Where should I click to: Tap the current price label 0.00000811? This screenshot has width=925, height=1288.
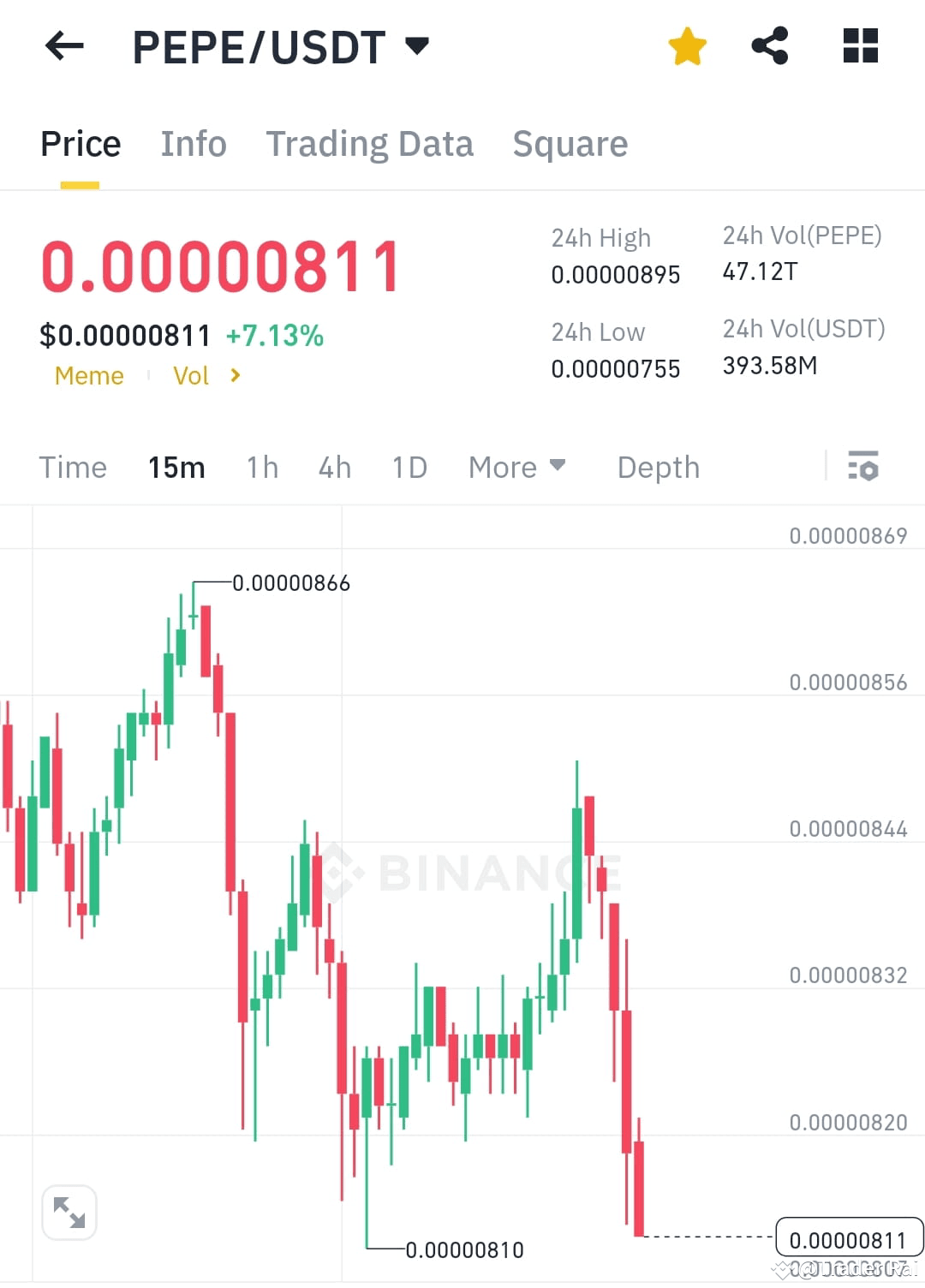point(849,1238)
